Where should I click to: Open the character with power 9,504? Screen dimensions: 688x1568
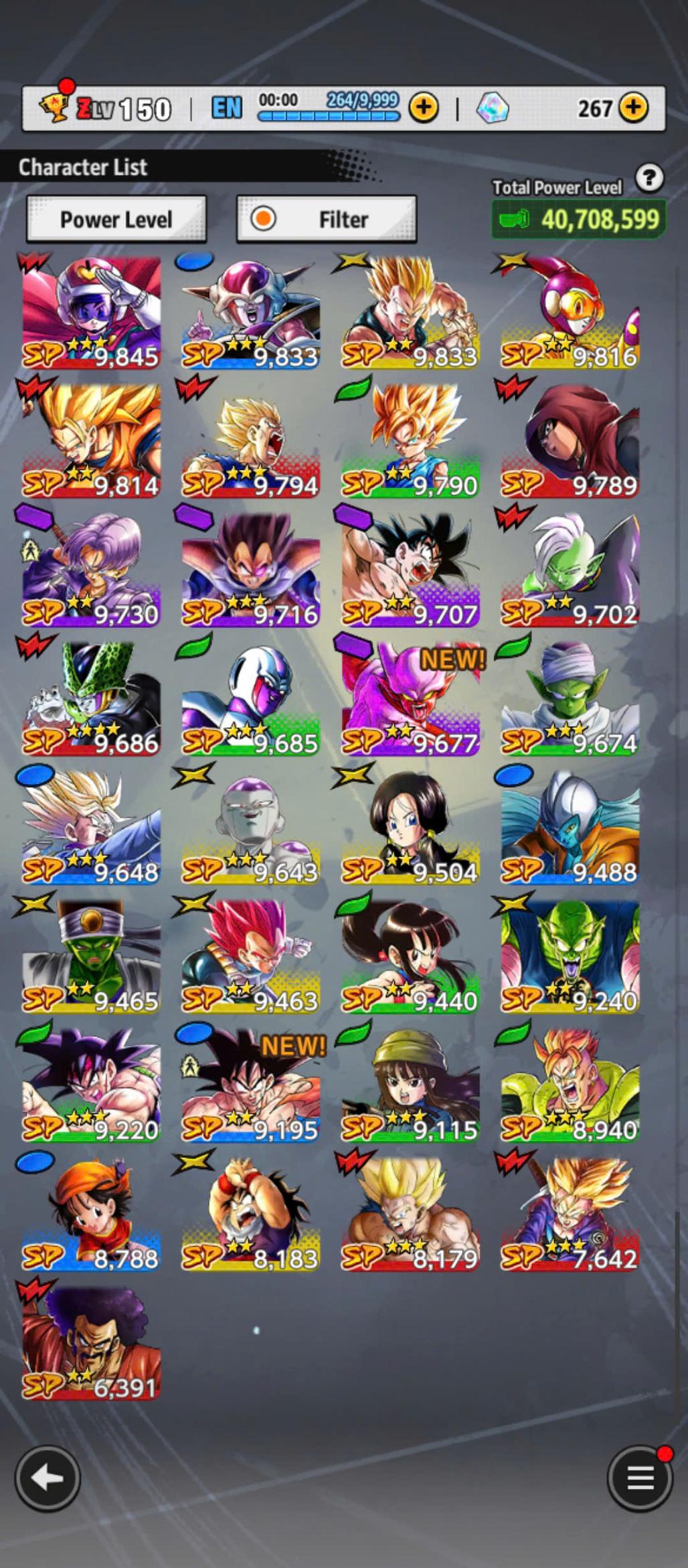pyautogui.click(x=410, y=828)
